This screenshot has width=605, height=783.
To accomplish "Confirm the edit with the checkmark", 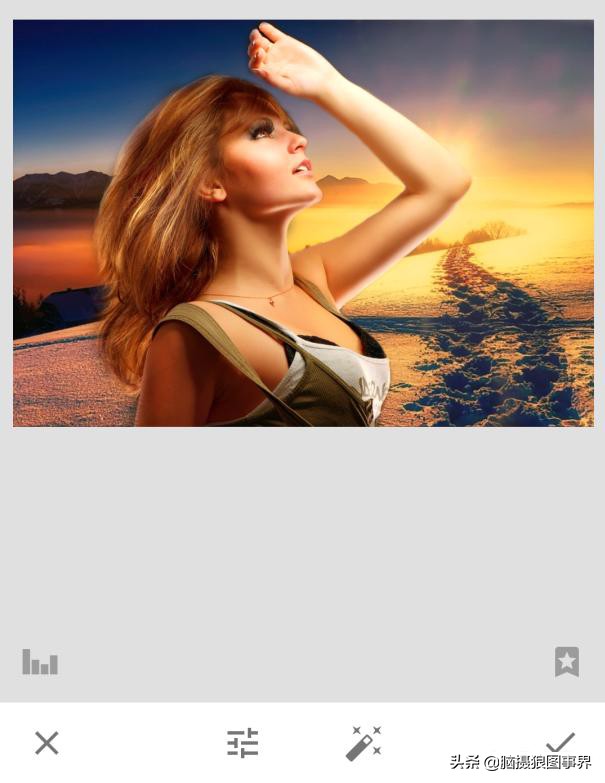I will coord(560,741).
